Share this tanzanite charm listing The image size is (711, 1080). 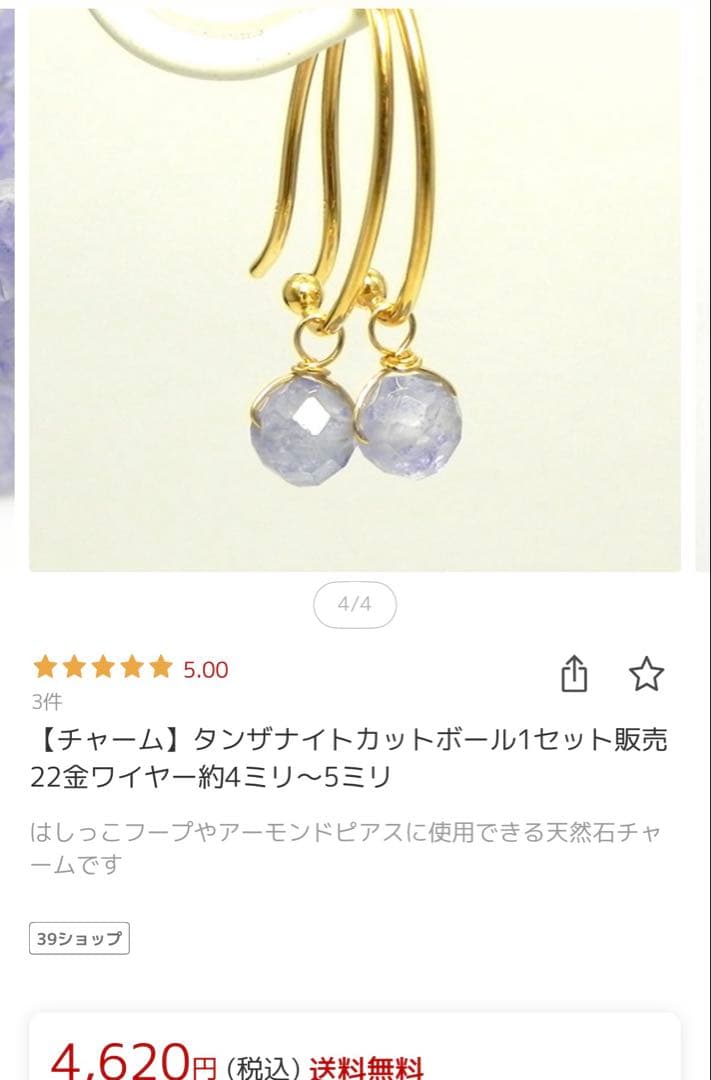tap(574, 674)
